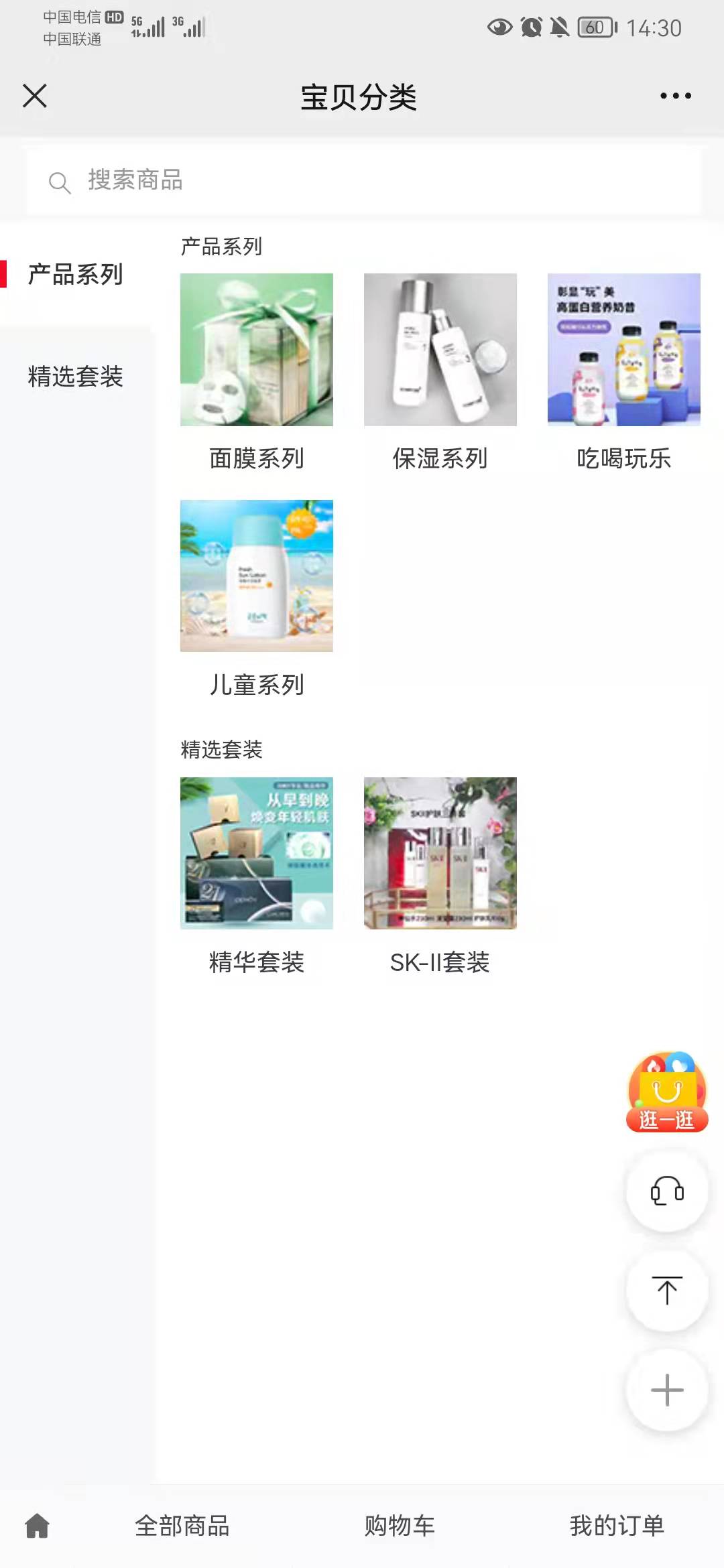The height and width of the screenshot is (1568, 724).
Task: Switch to the 全部商品 tab
Action: click(182, 1526)
